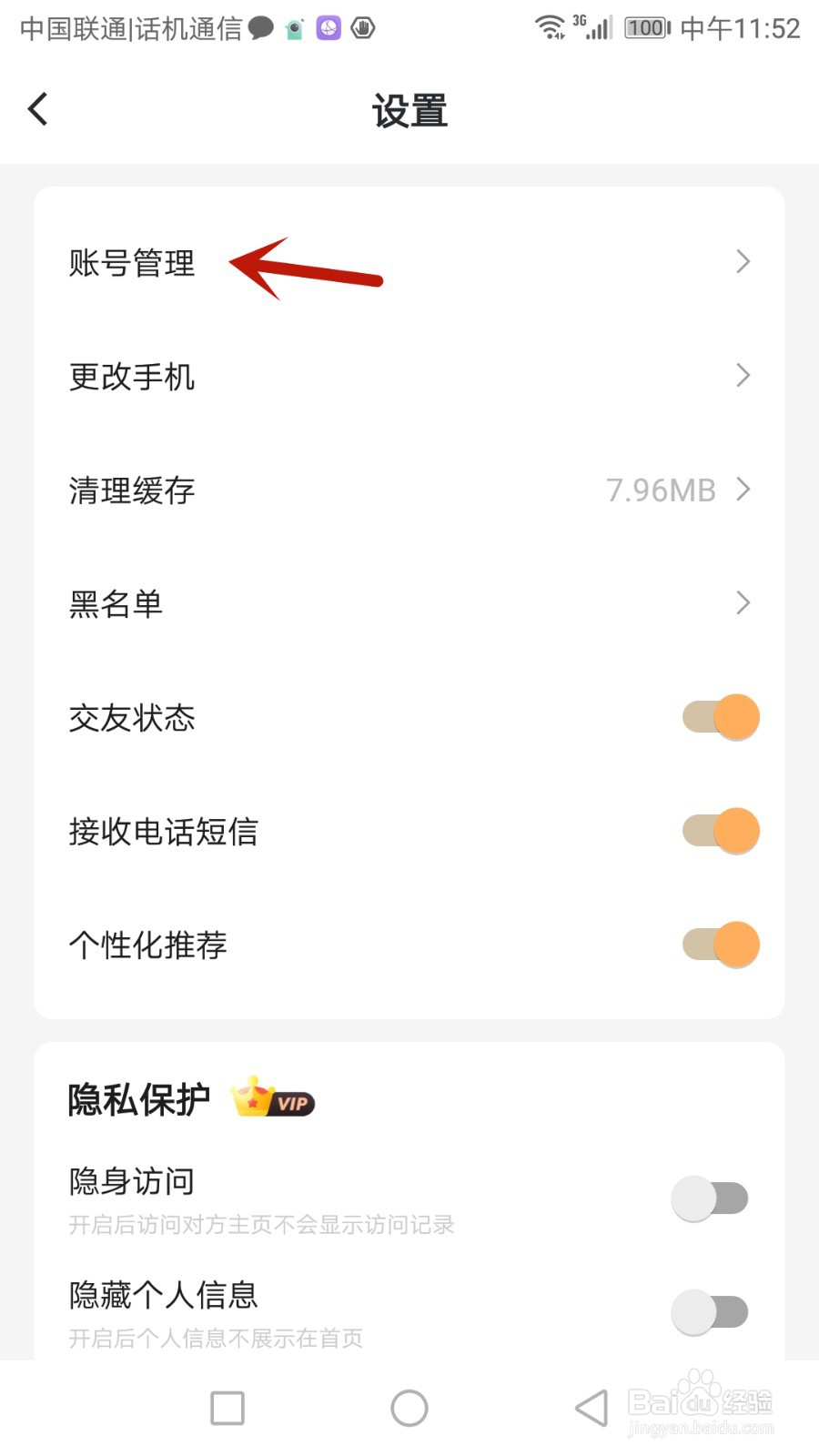
Task: Turn off the 交友状态 switch
Action: [721, 717]
